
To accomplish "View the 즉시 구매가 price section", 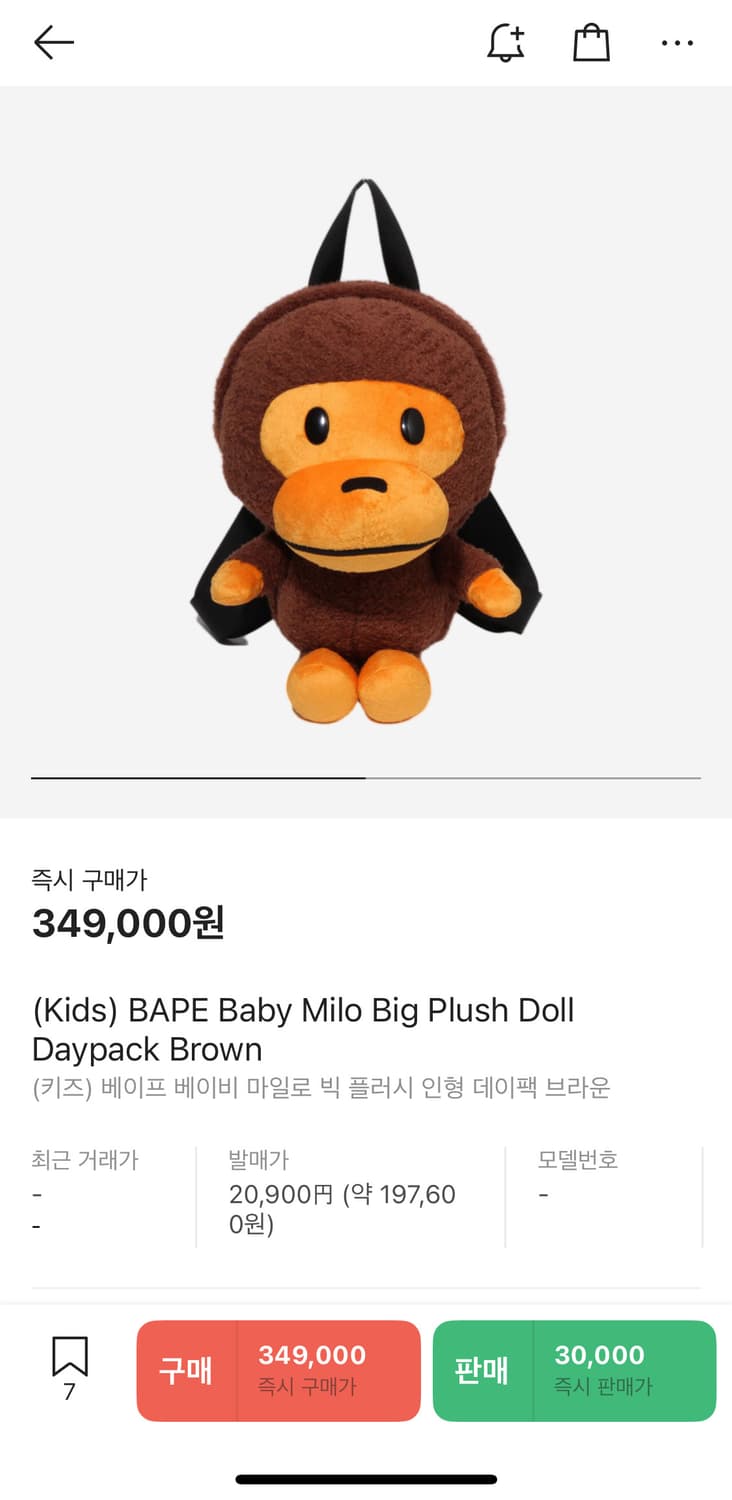I will [125, 900].
